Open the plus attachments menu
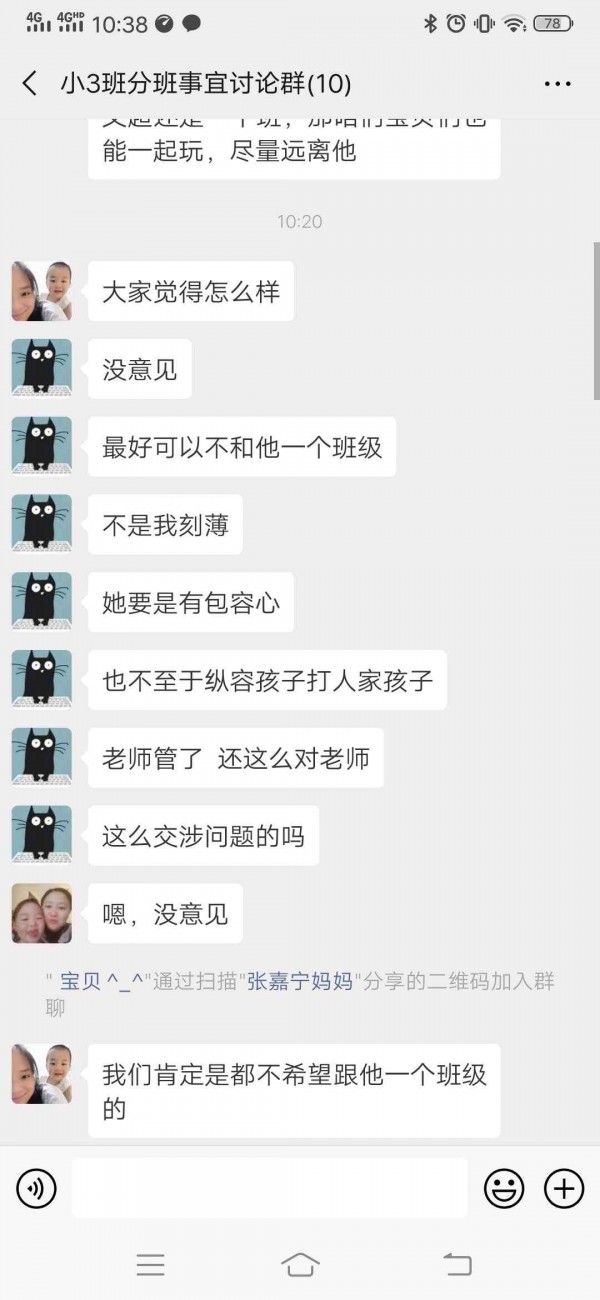This screenshot has height=1300, width=600. pos(564,1188)
